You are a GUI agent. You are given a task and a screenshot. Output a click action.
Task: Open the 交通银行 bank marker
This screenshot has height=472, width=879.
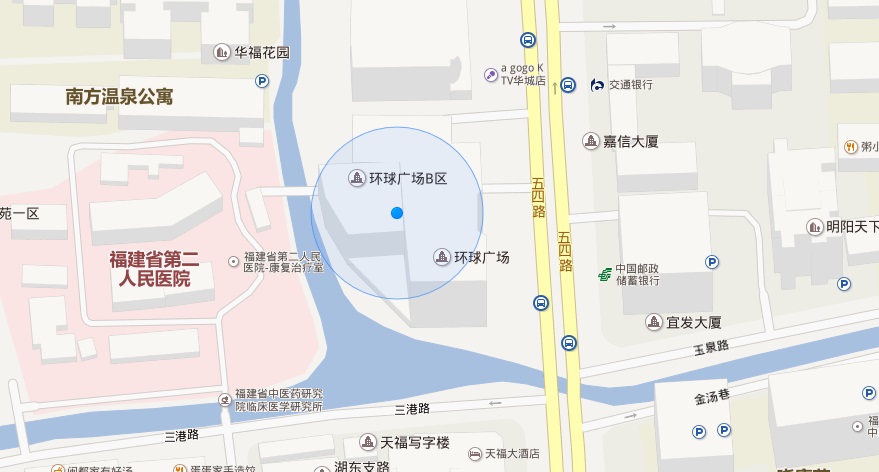click(597, 84)
